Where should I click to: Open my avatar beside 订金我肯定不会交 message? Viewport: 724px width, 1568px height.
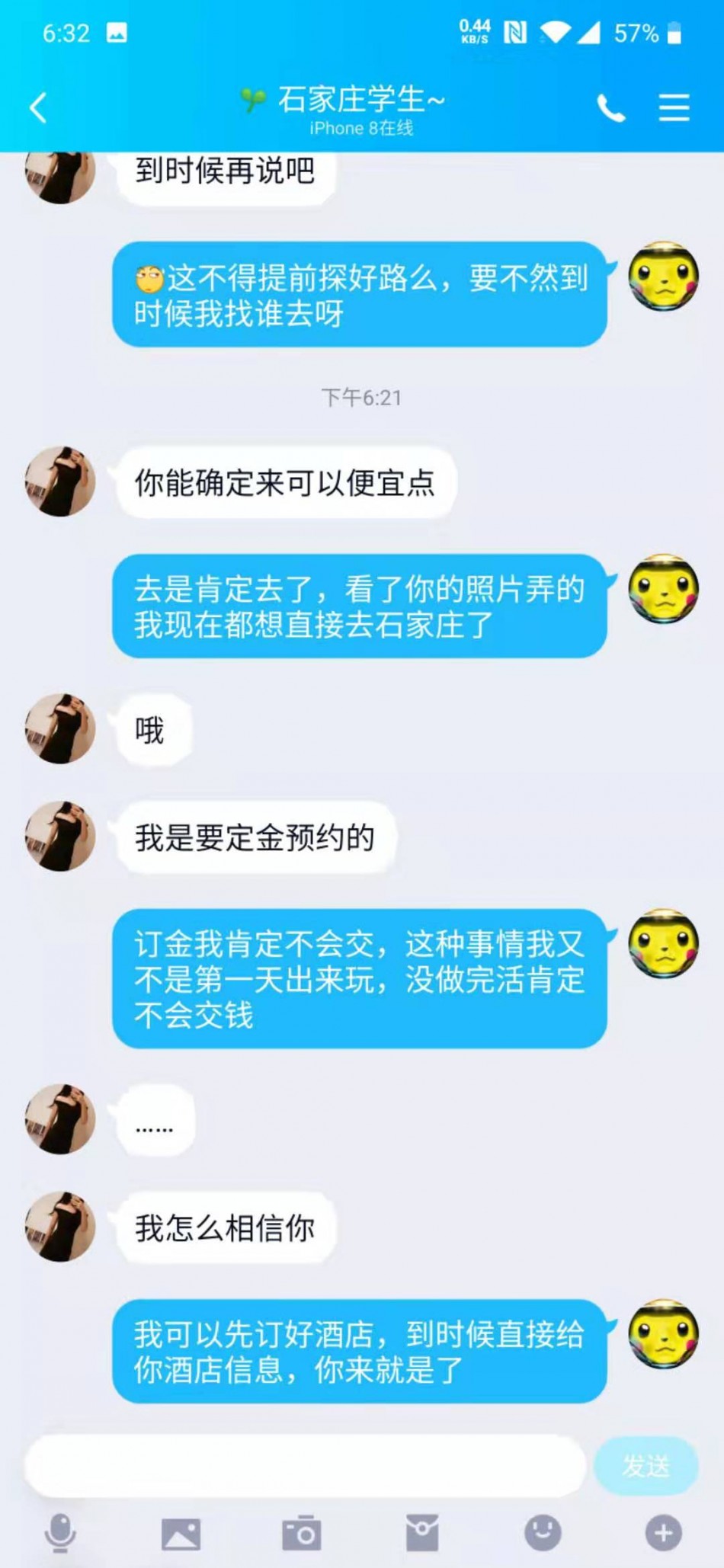[x=663, y=943]
